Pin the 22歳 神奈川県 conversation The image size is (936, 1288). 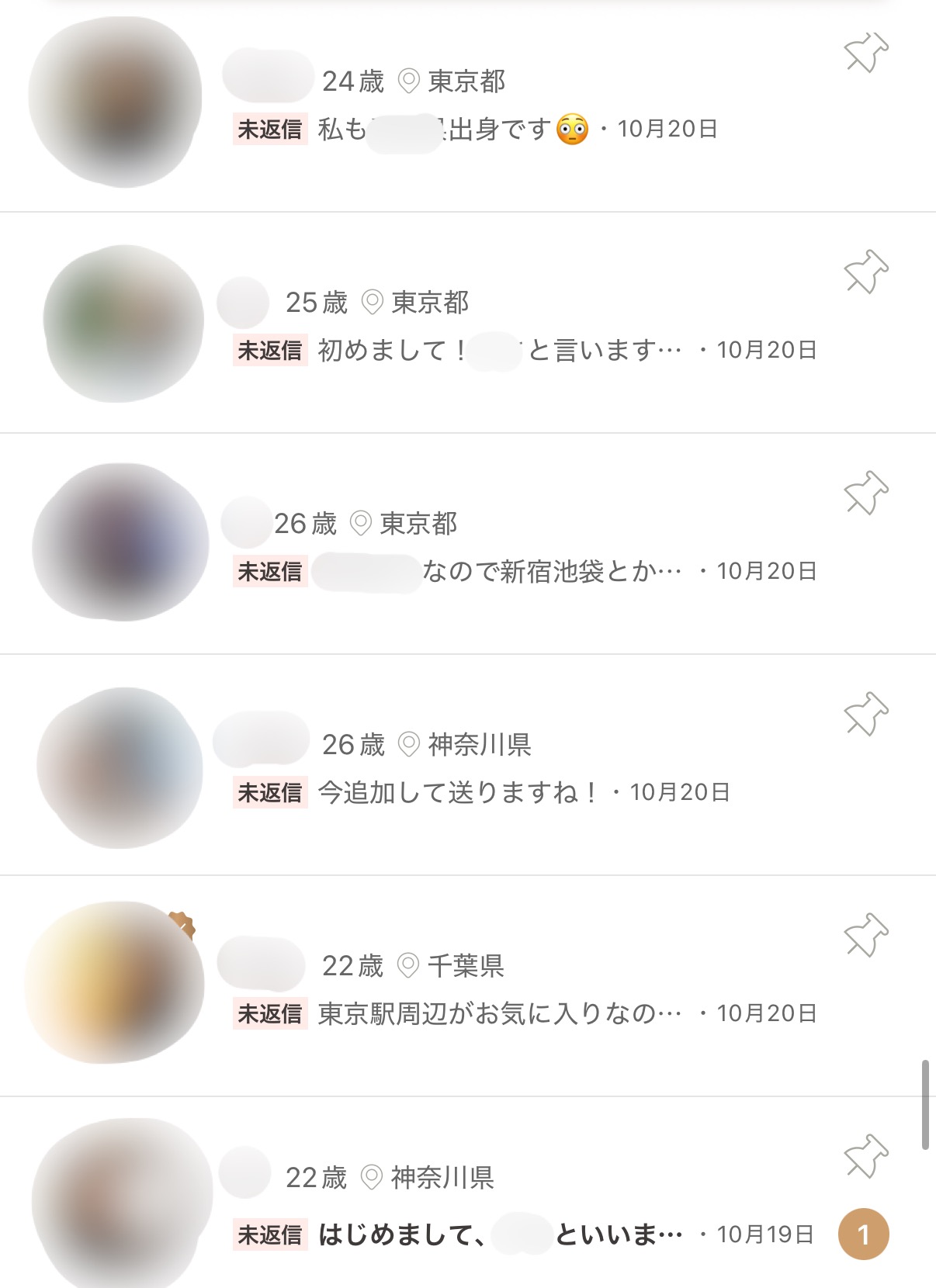point(865,1156)
